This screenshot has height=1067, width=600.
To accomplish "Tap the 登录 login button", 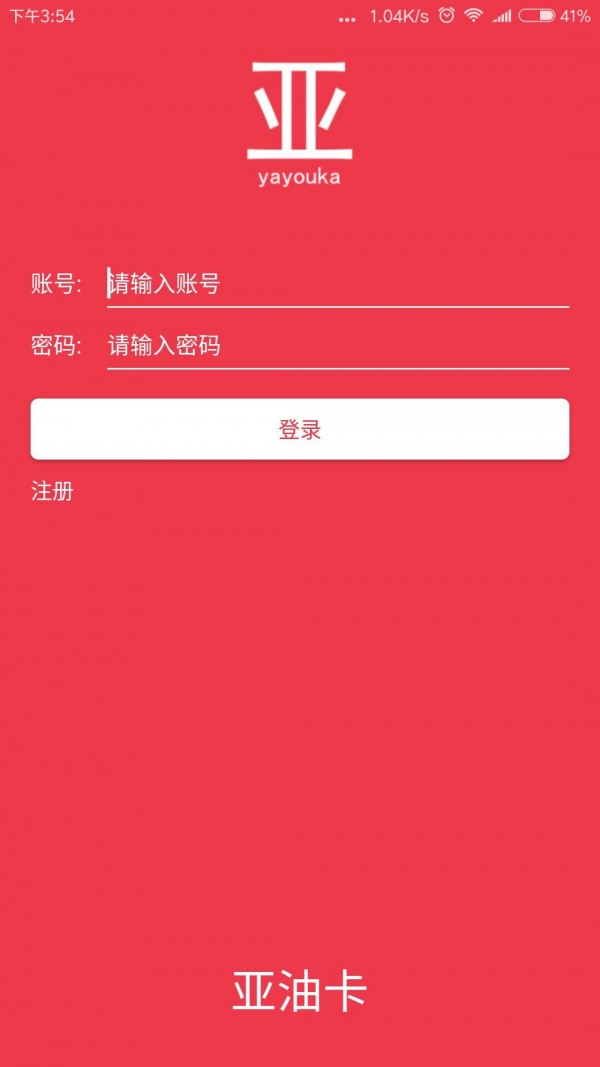I will (x=300, y=430).
